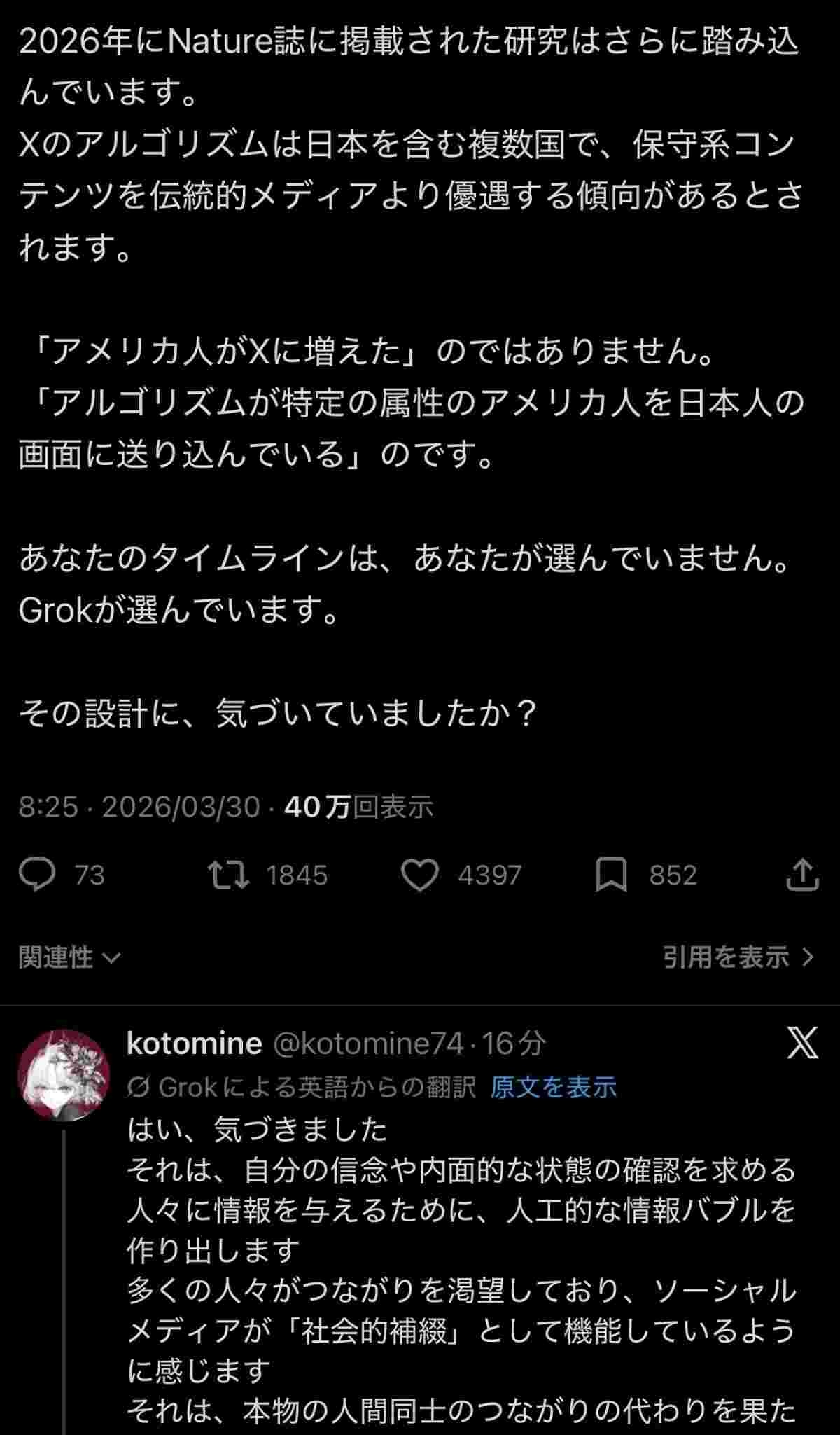Reply to the main post

coord(38,875)
